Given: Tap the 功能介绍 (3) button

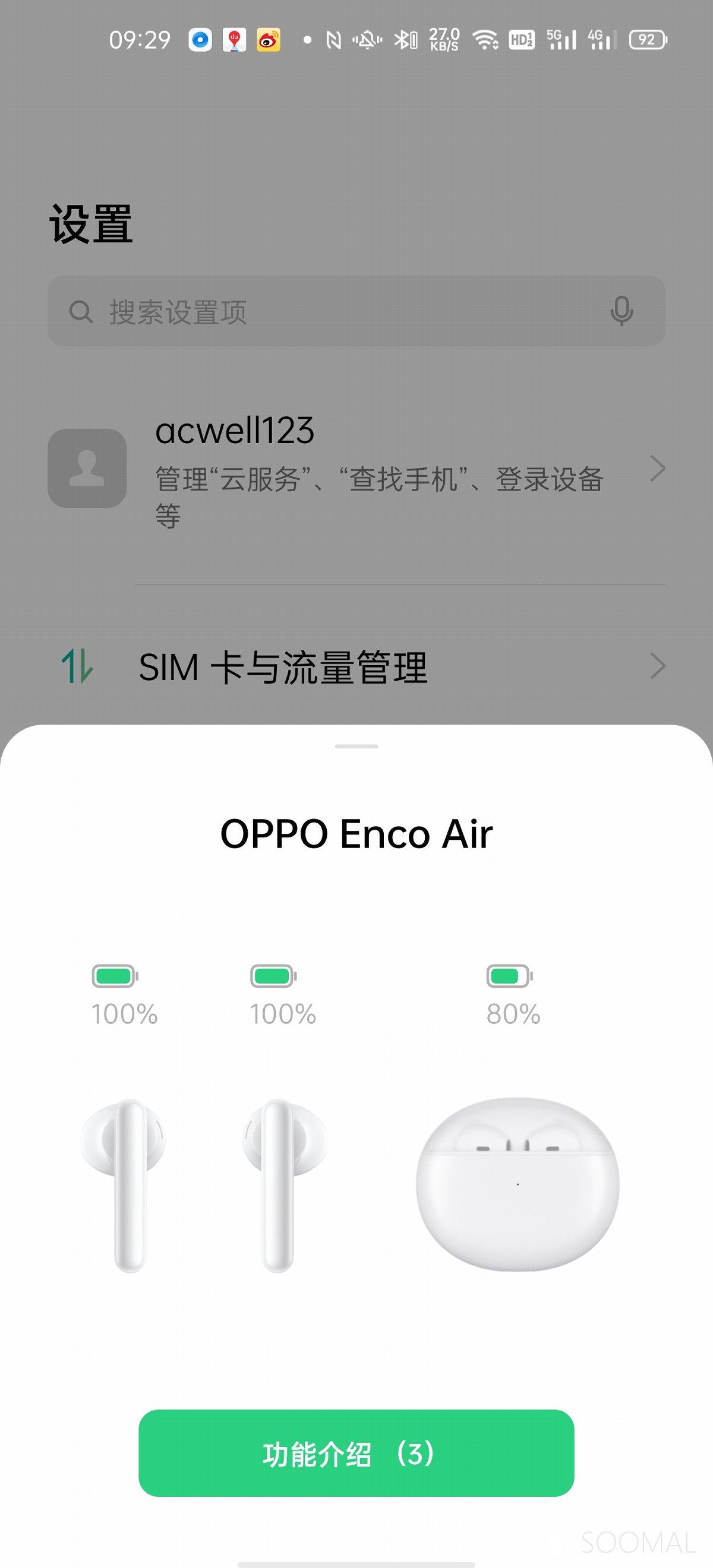Looking at the screenshot, I should pyautogui.click(x=356, y=1453).
